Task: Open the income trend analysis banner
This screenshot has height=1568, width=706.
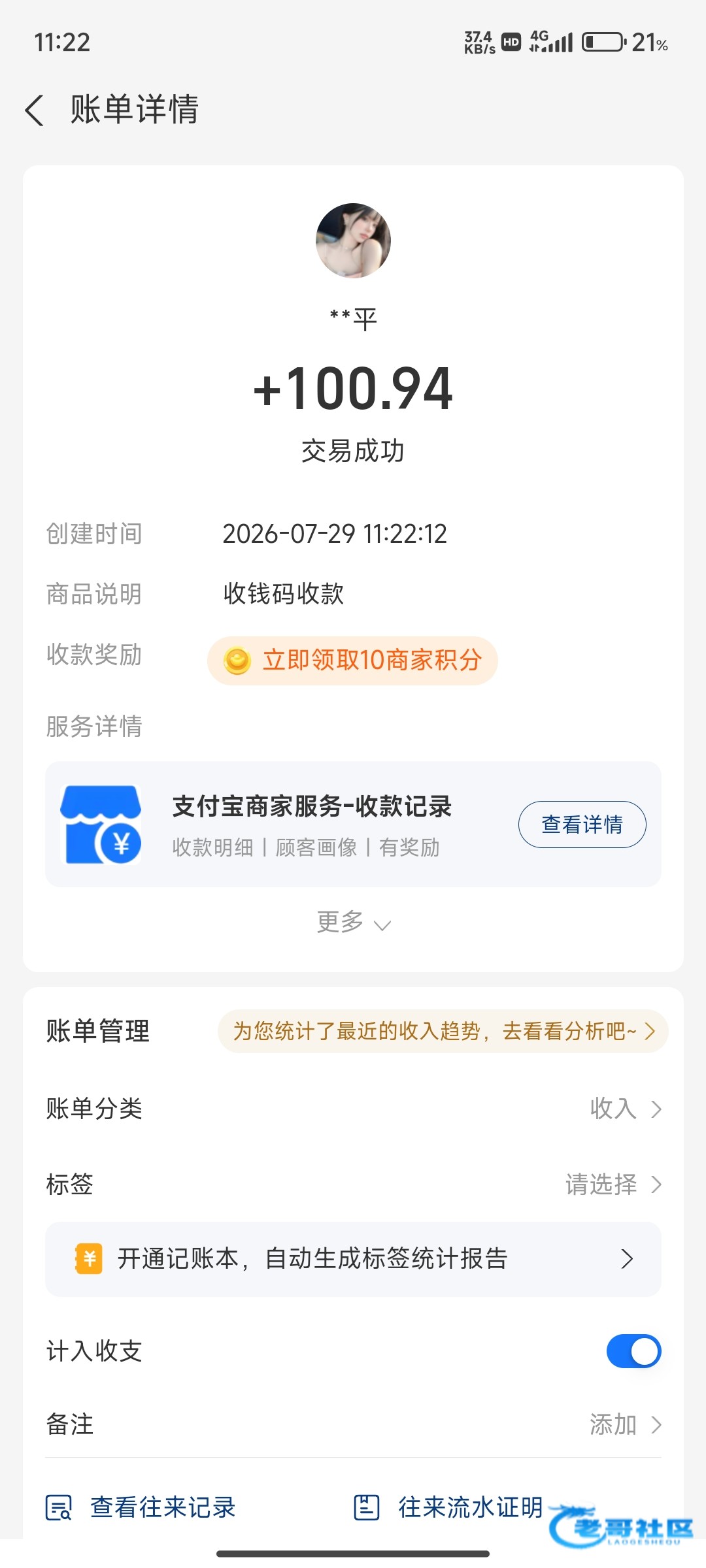Action: (x=443, y=1032)
